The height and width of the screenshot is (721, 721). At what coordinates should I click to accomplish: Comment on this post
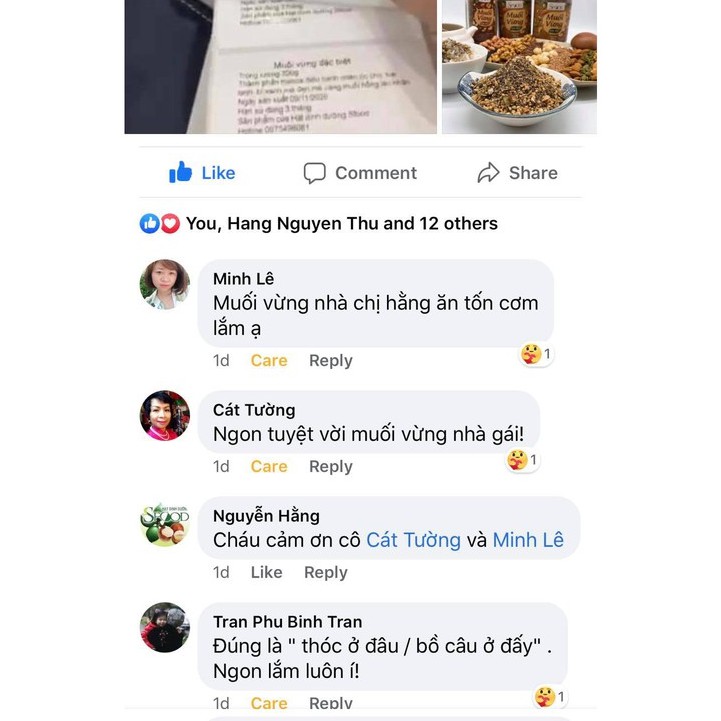(x=360, y=173)
